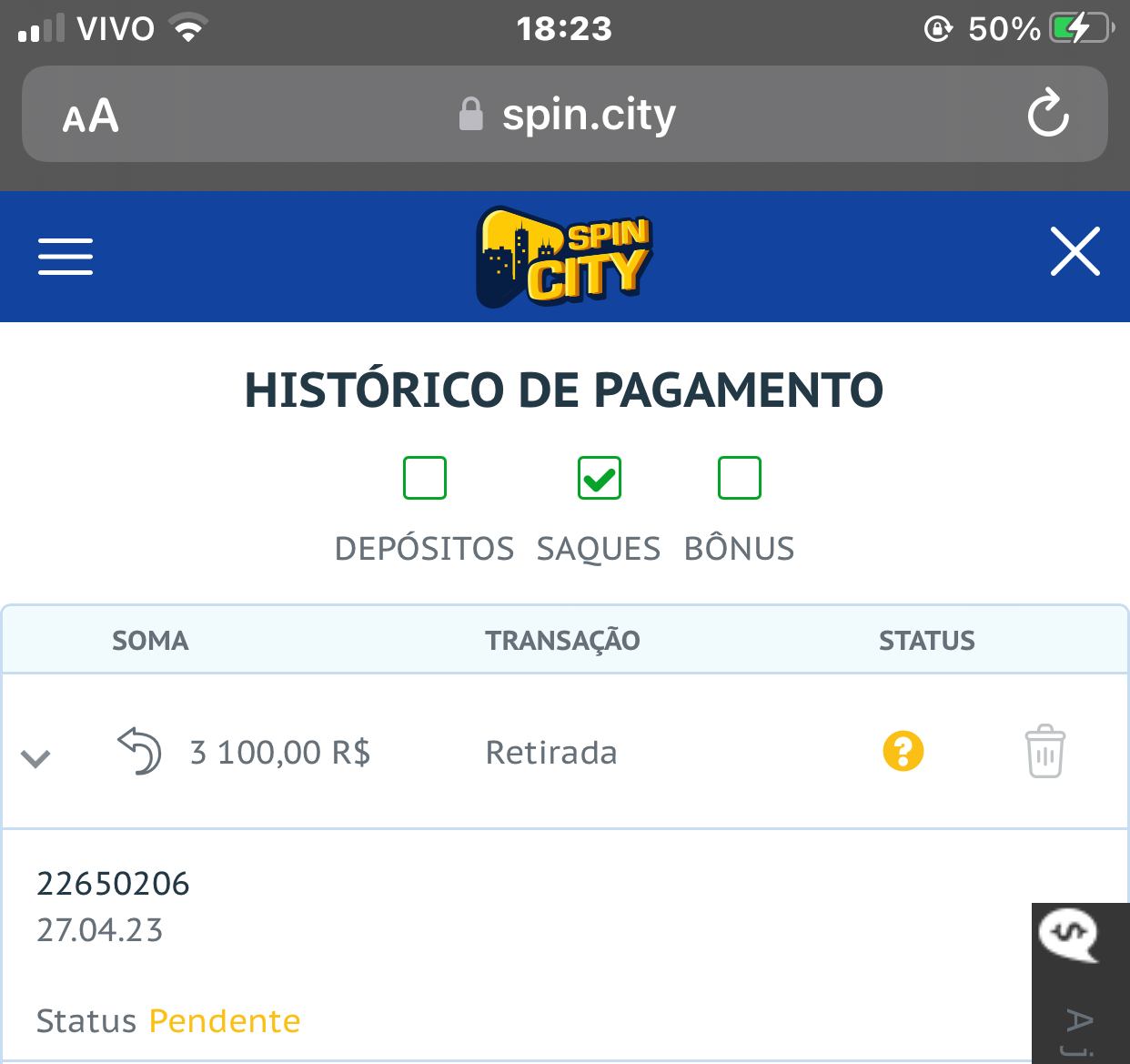Uncheck the Saques filter box

click(599, 479)
